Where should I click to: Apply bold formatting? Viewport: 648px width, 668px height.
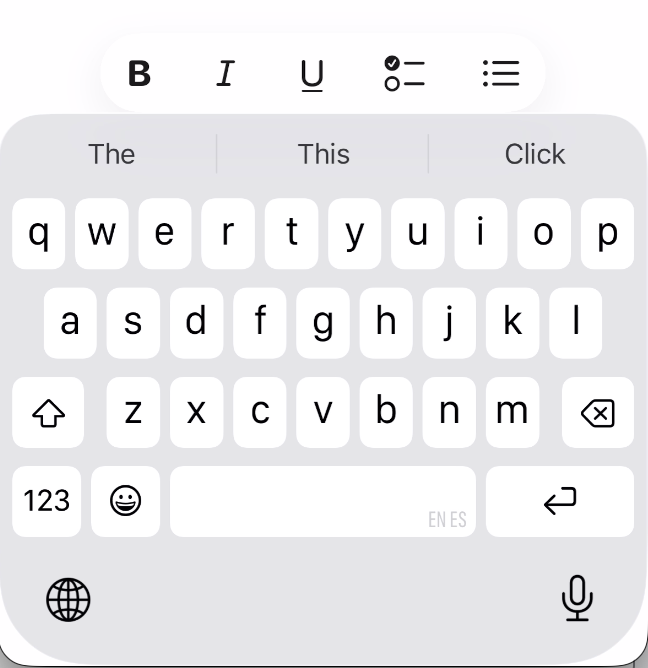139,74
